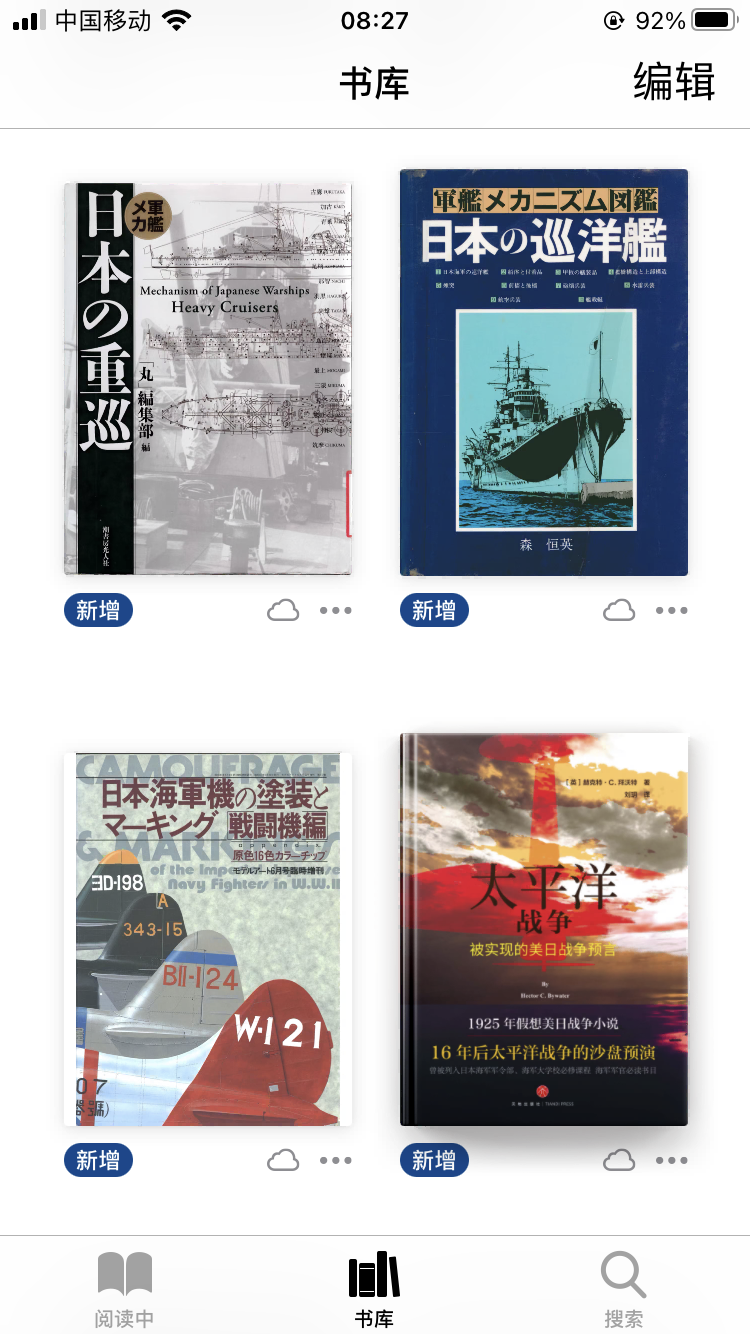Open the book 日本海軍機の塗装とマーキング

[208, 939]
